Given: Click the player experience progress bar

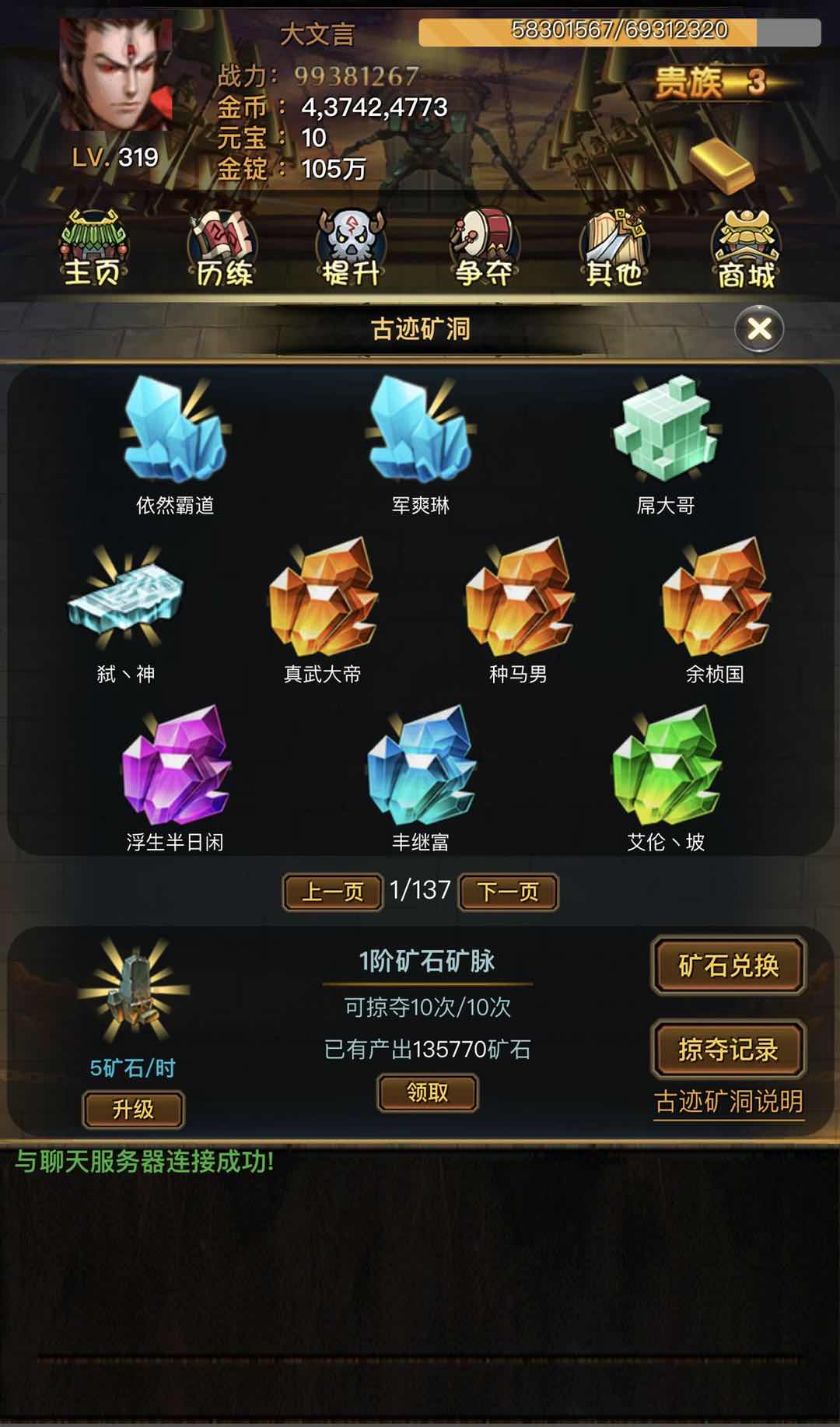Looking at the screenshot, I should [618, 31].
